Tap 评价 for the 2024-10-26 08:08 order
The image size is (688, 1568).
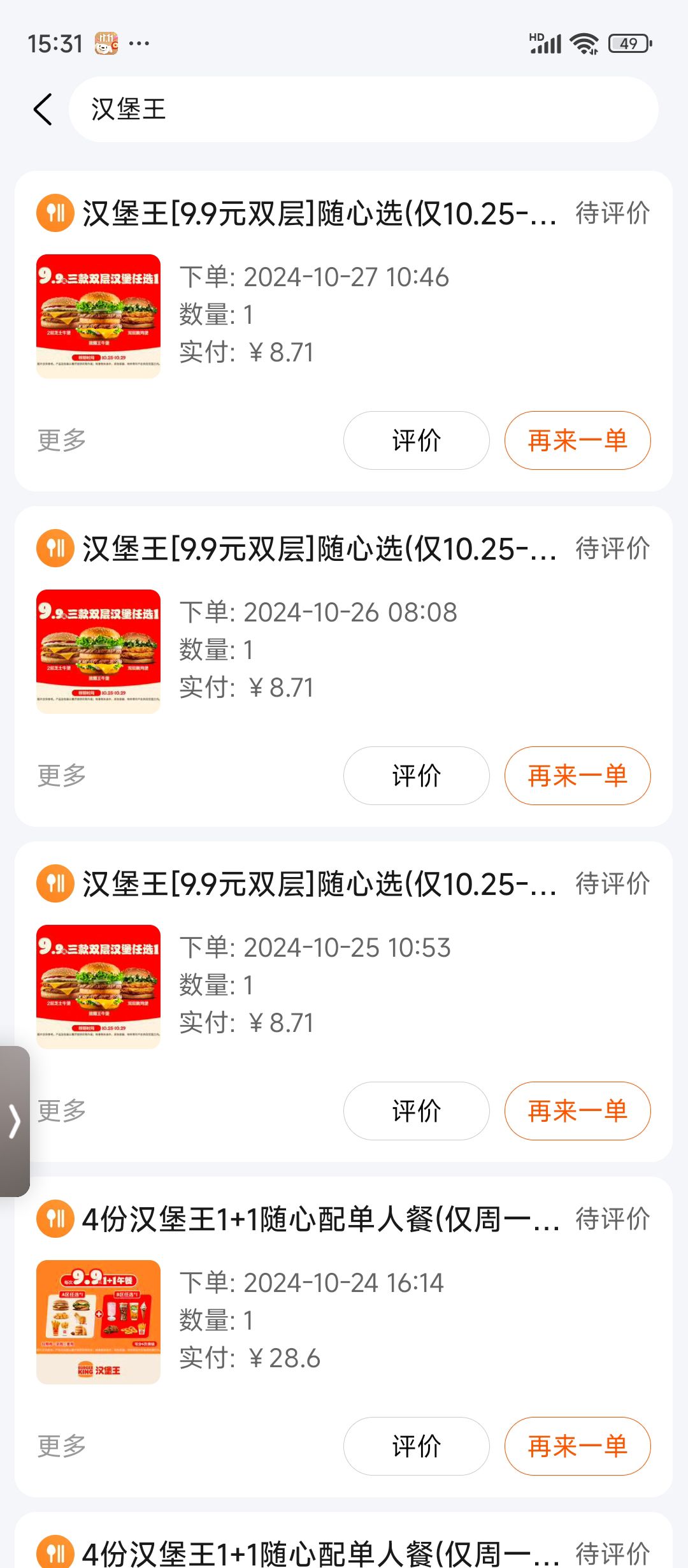coord(416,776)
